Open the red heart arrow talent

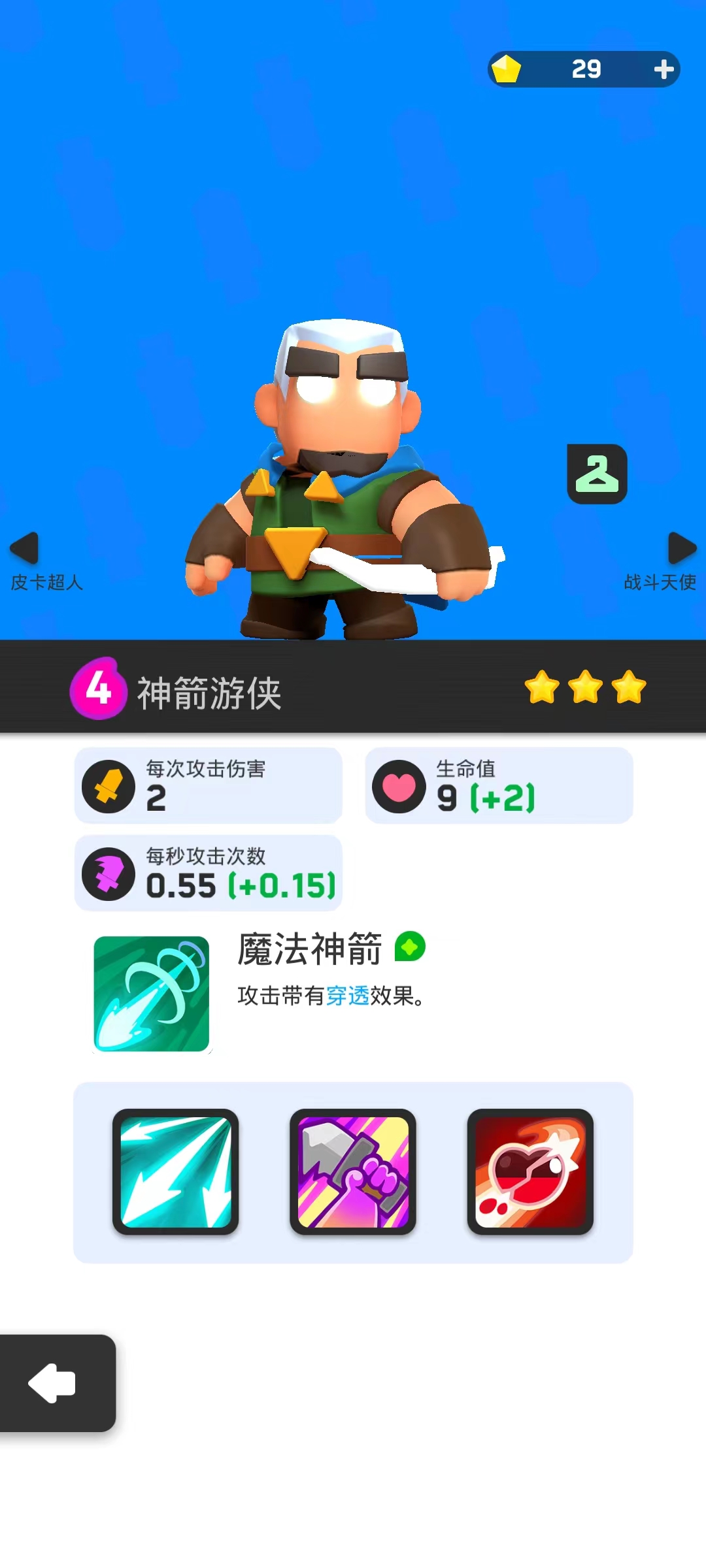click(530, 1172)
